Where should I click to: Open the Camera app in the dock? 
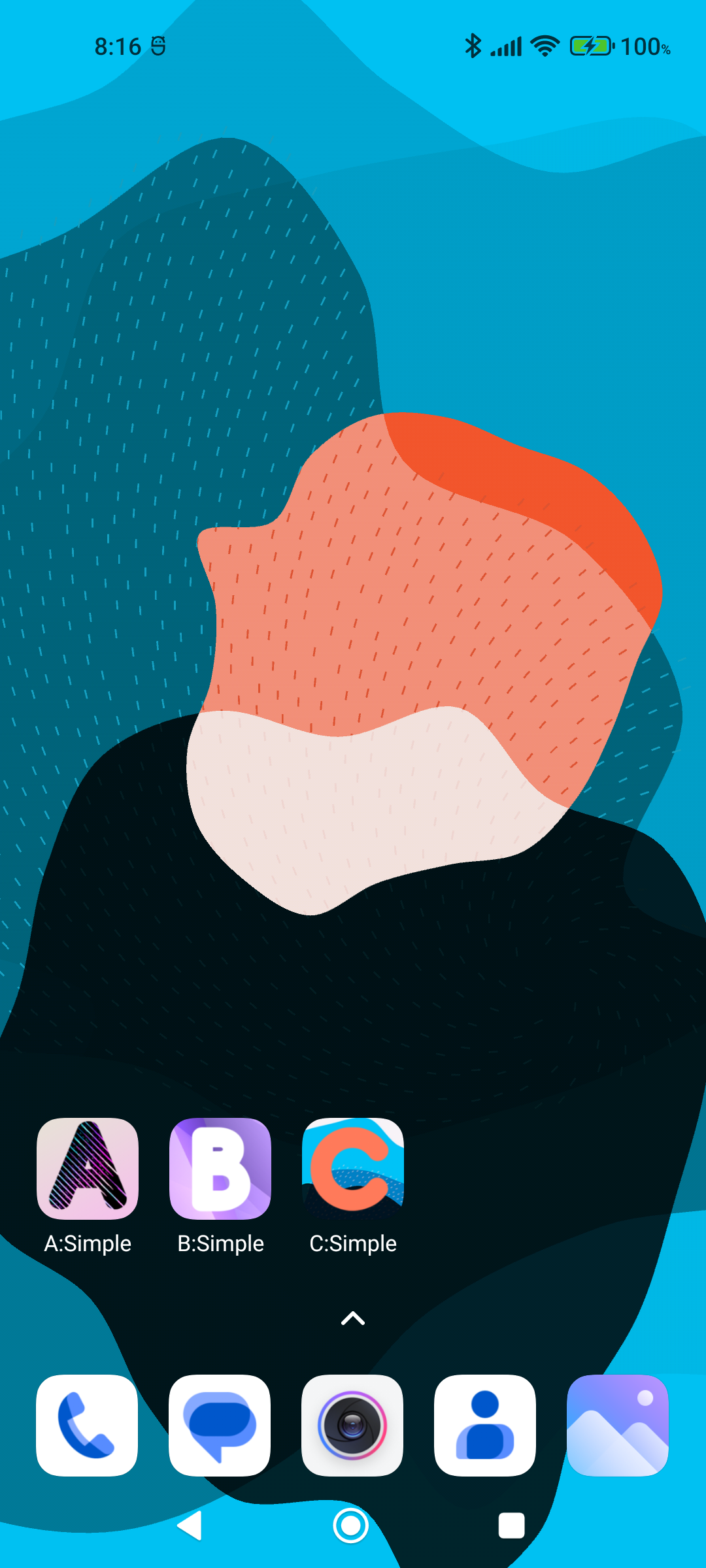point(352,1426)
